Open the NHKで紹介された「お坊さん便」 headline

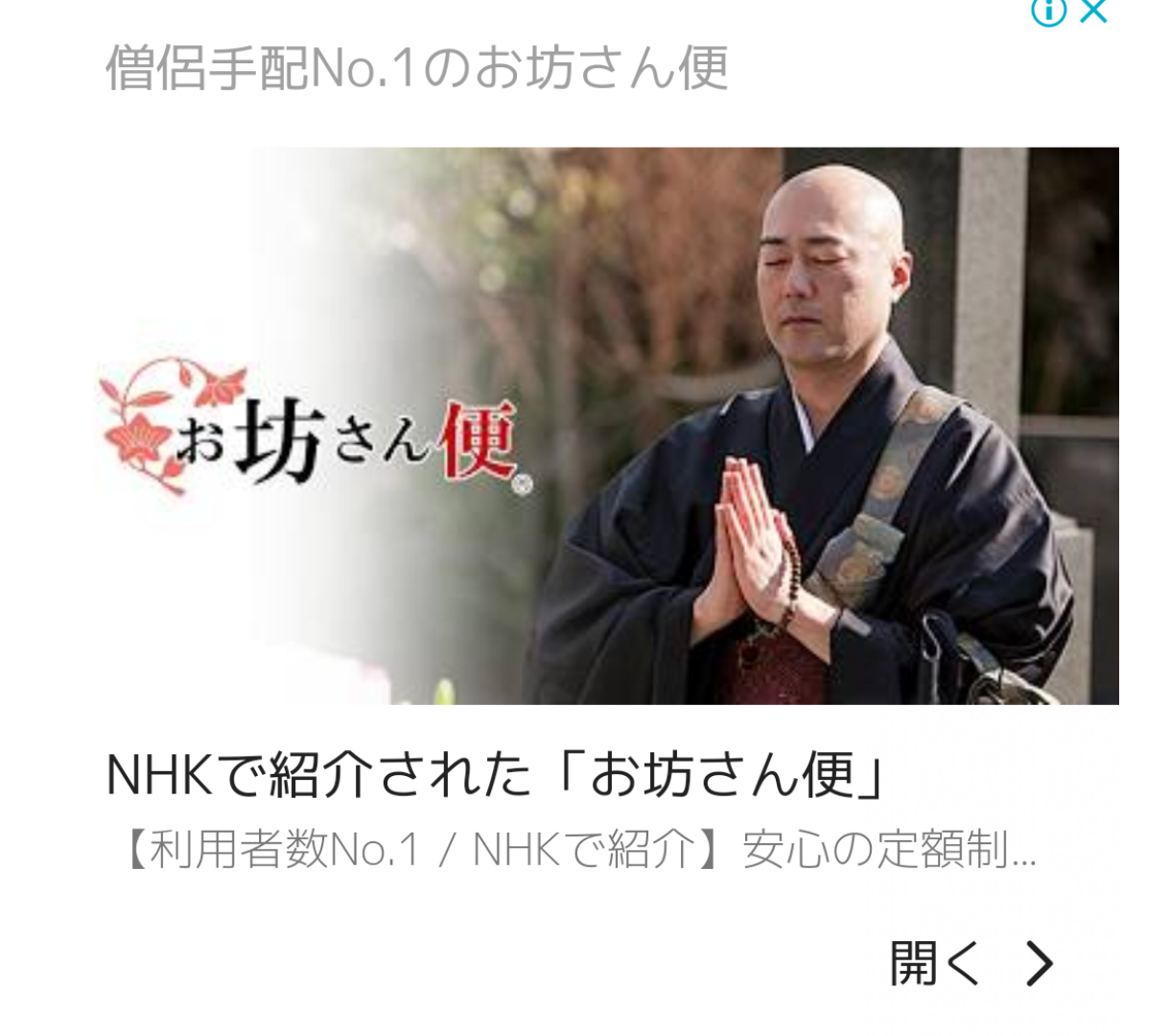(496, 775)
